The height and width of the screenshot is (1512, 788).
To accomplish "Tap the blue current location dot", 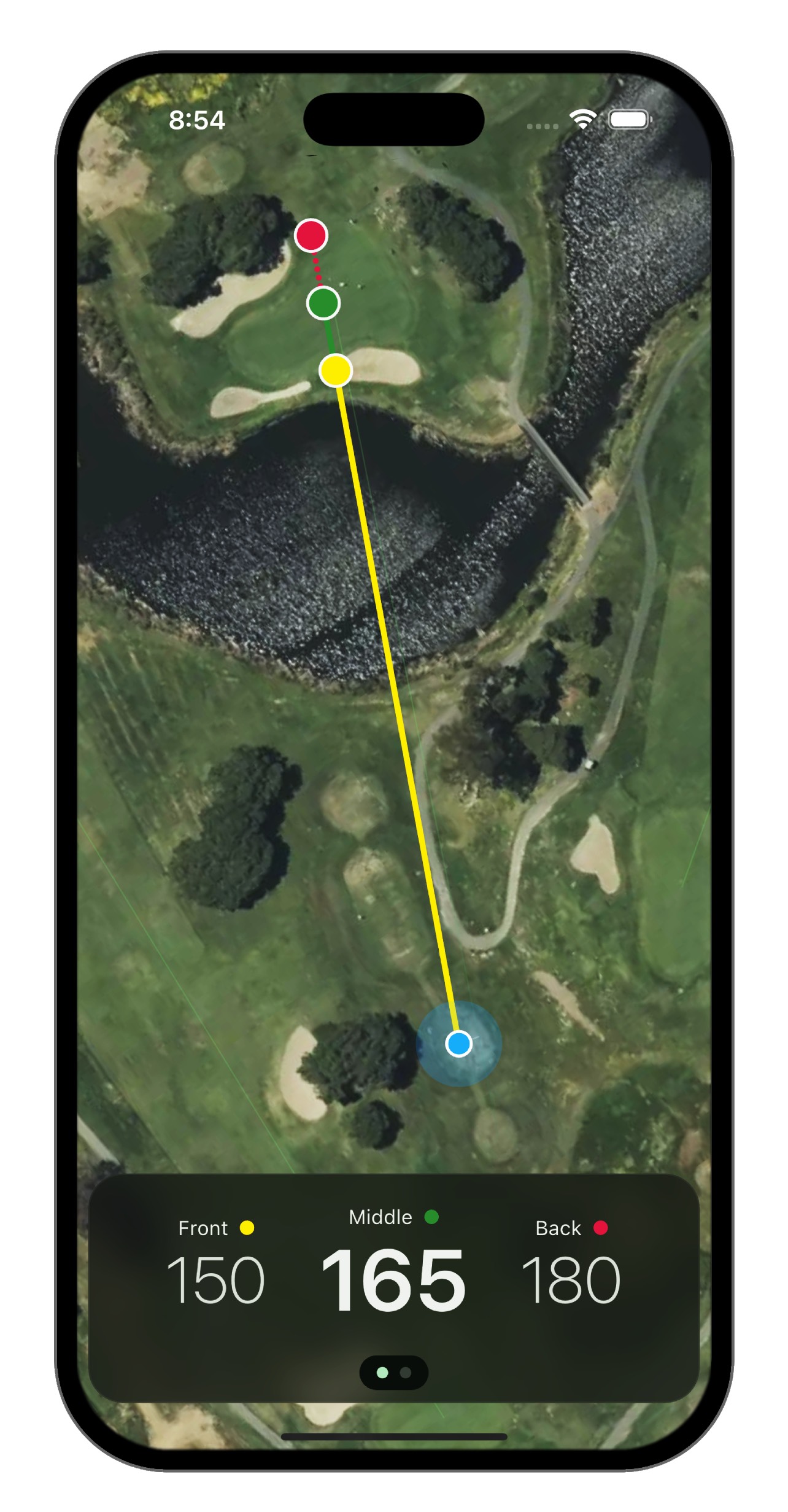I will pos(459,1044).
